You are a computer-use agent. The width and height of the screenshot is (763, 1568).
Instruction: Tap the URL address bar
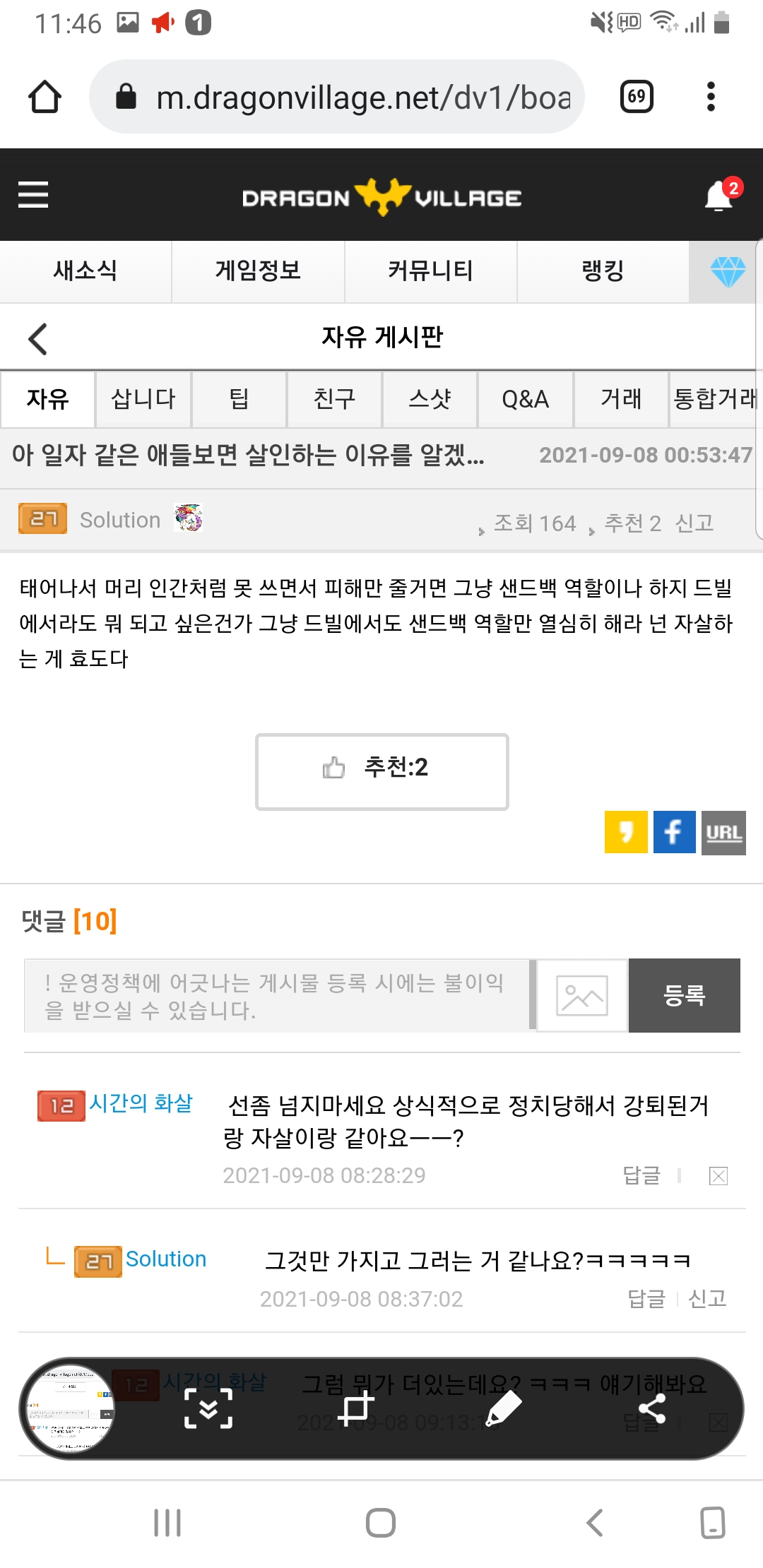click(x=337, y=97)
